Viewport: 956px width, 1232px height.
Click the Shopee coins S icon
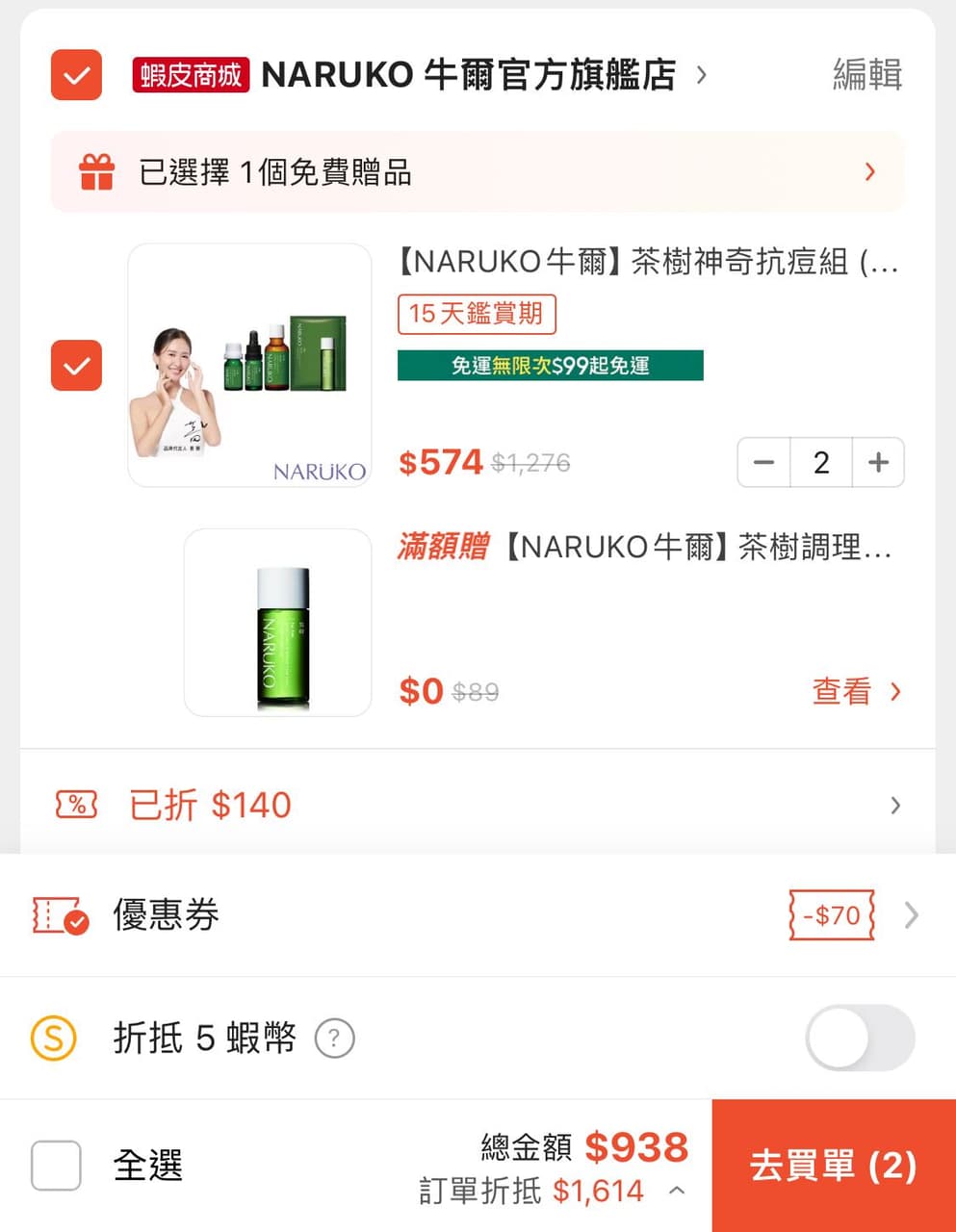(53, 1039)
